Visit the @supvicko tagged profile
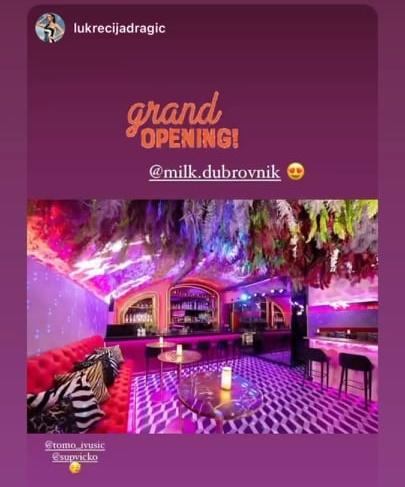The width and height of the screenshot is (405, 487). click(x=75, y=457)
